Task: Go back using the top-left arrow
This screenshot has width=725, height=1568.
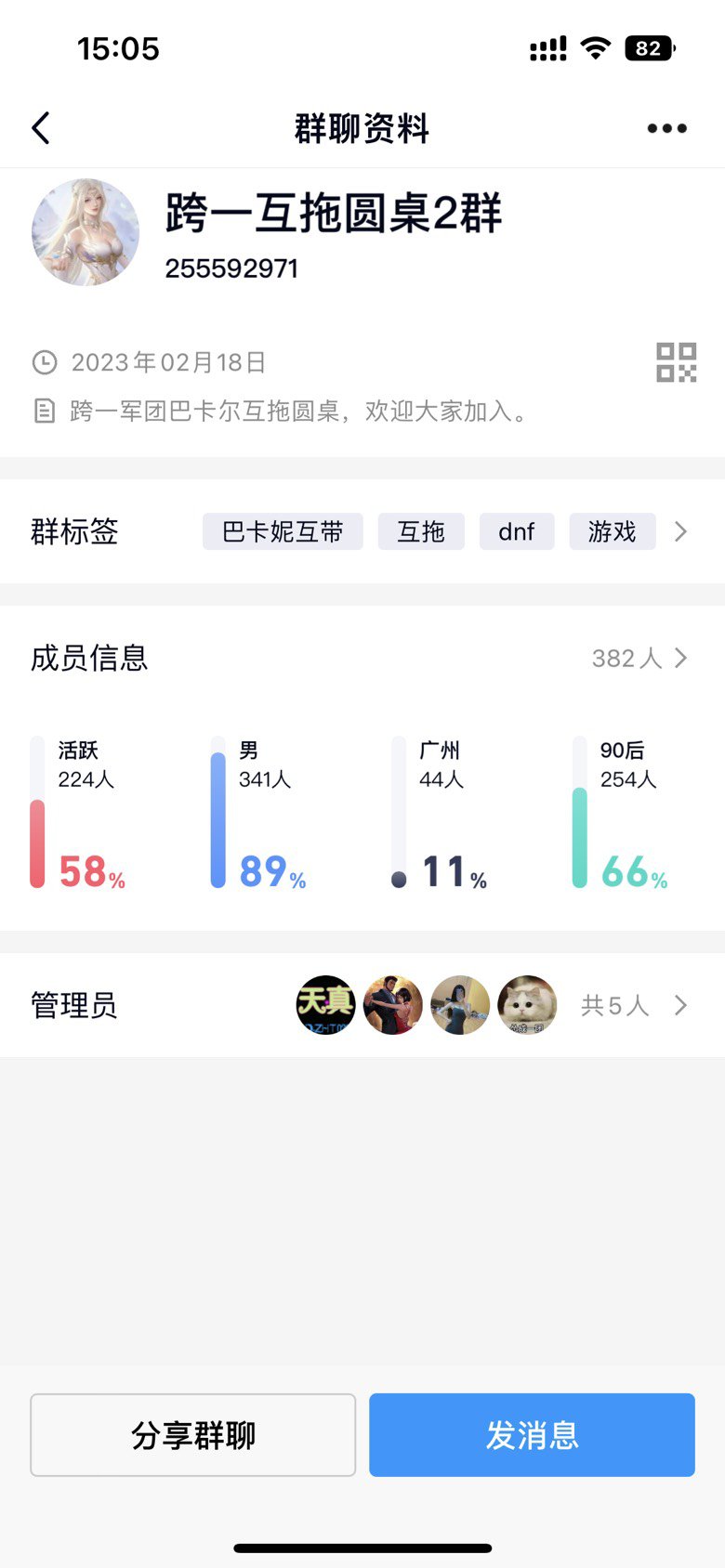Action: [41, 128]
